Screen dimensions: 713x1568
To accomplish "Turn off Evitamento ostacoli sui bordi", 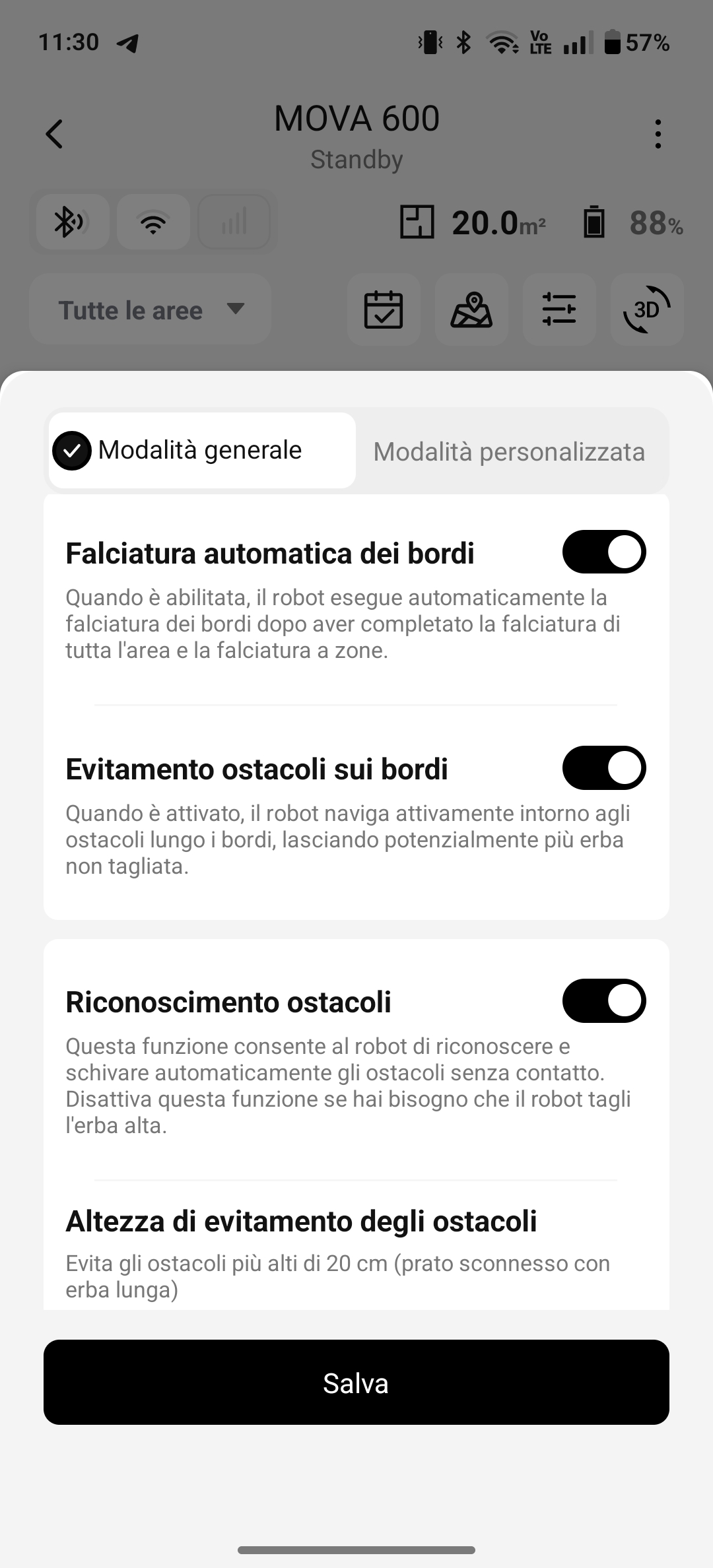I will point(604,768).
